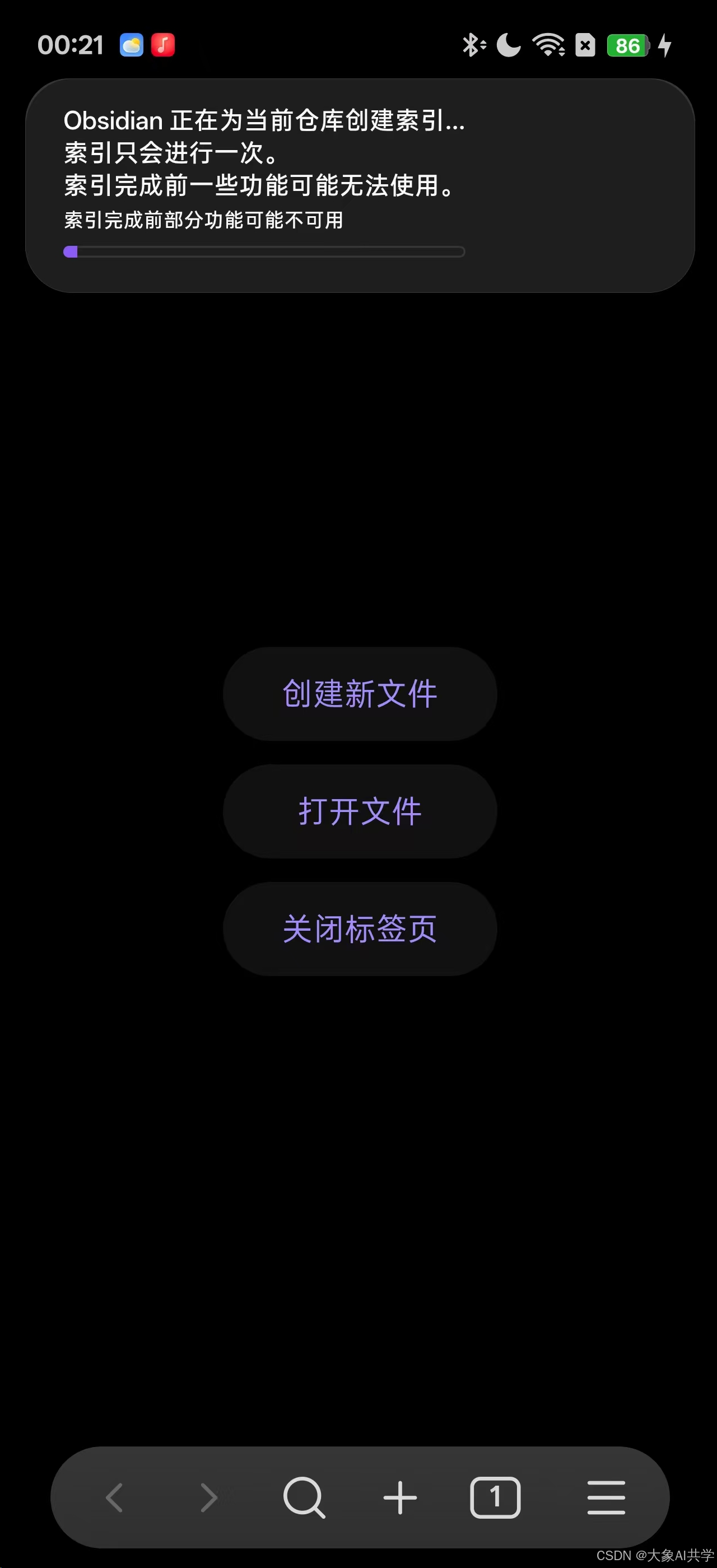
Task: Navigate forward with the right arrow
Action: point(209,1497)
